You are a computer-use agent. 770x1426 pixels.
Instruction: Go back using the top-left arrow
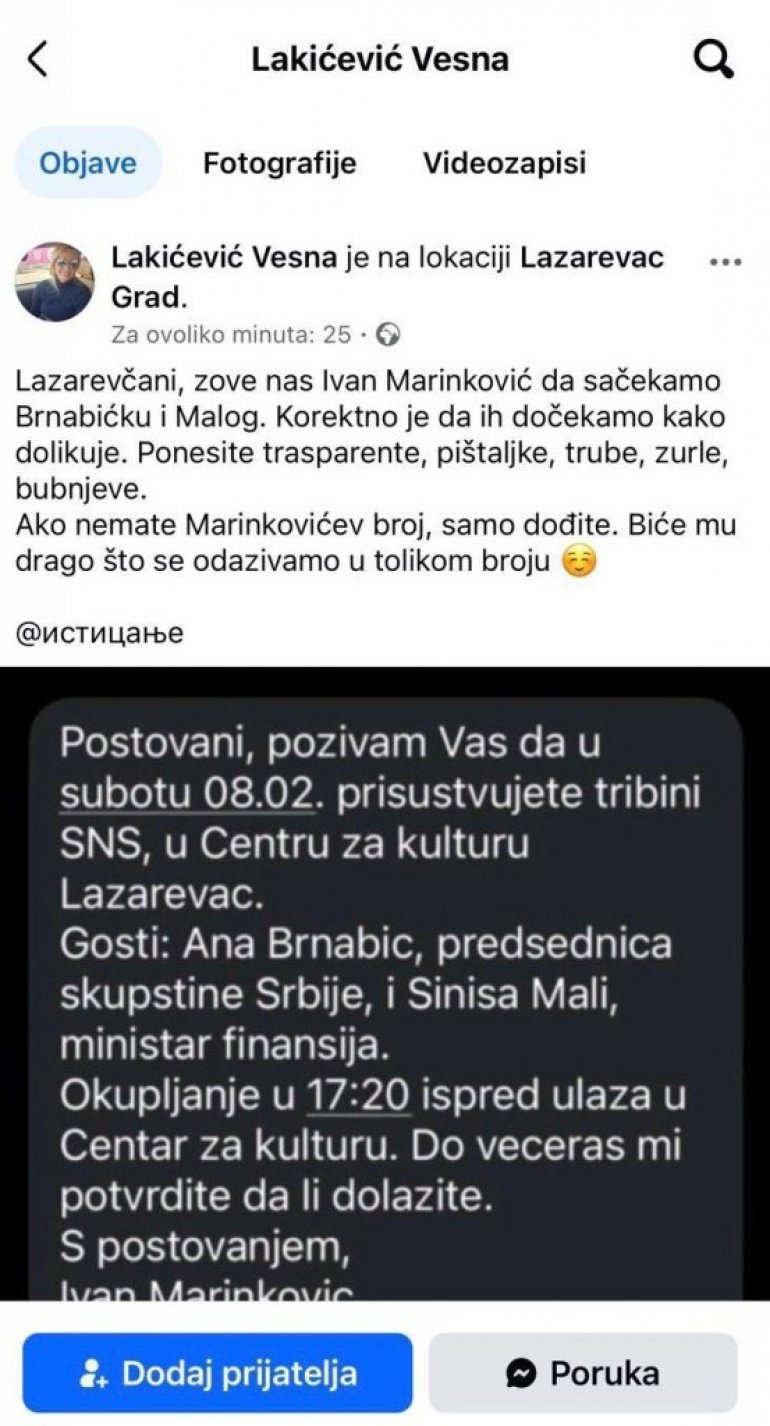pyautogui.click(x=37, y=60)
